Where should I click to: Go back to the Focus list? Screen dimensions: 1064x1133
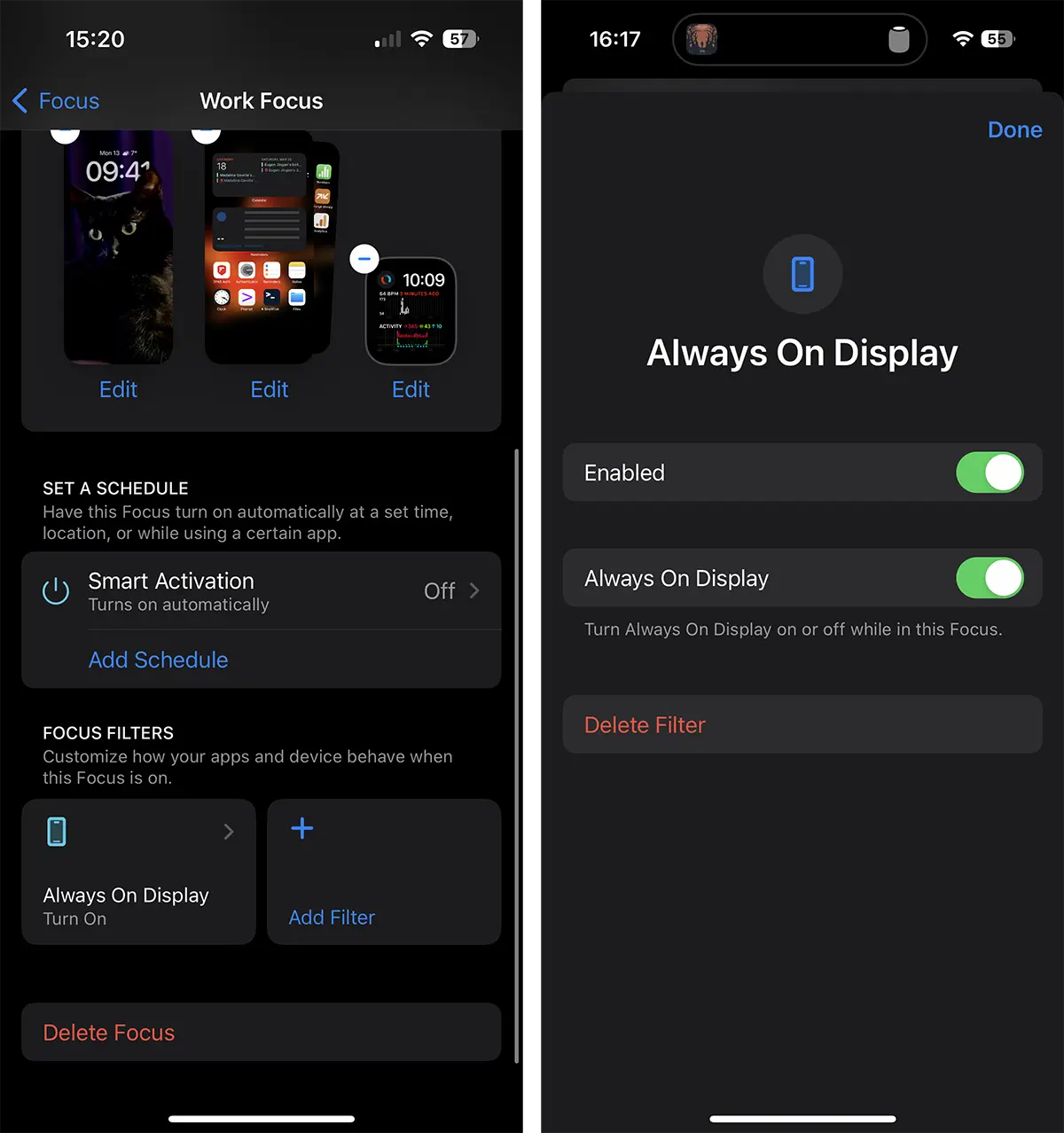coord(56,101)
